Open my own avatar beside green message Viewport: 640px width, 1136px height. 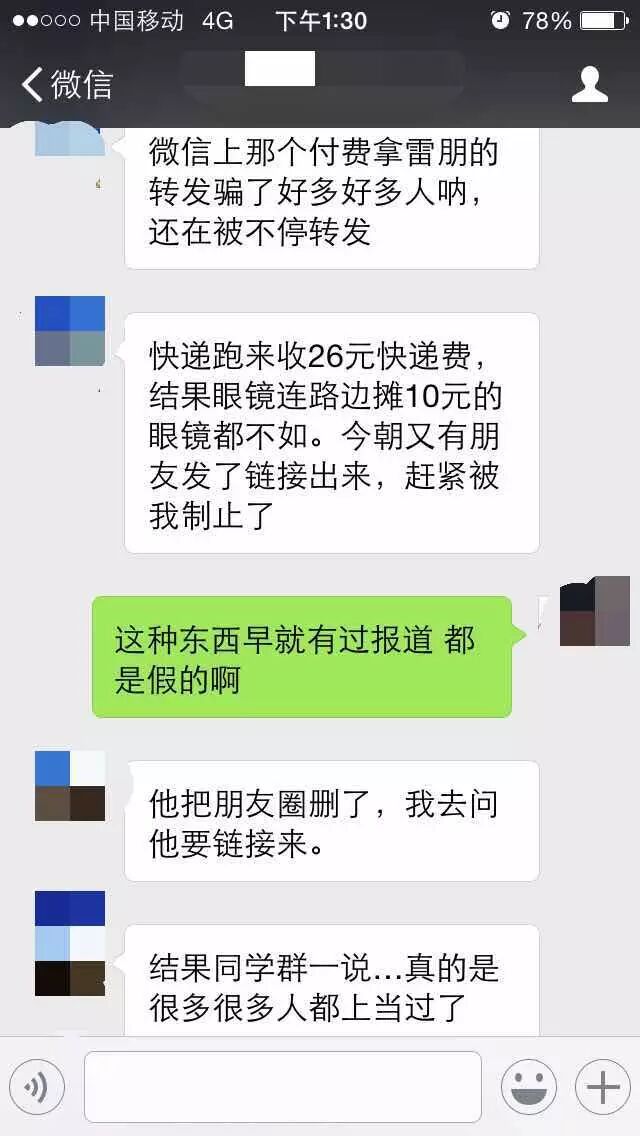point(594,611)
